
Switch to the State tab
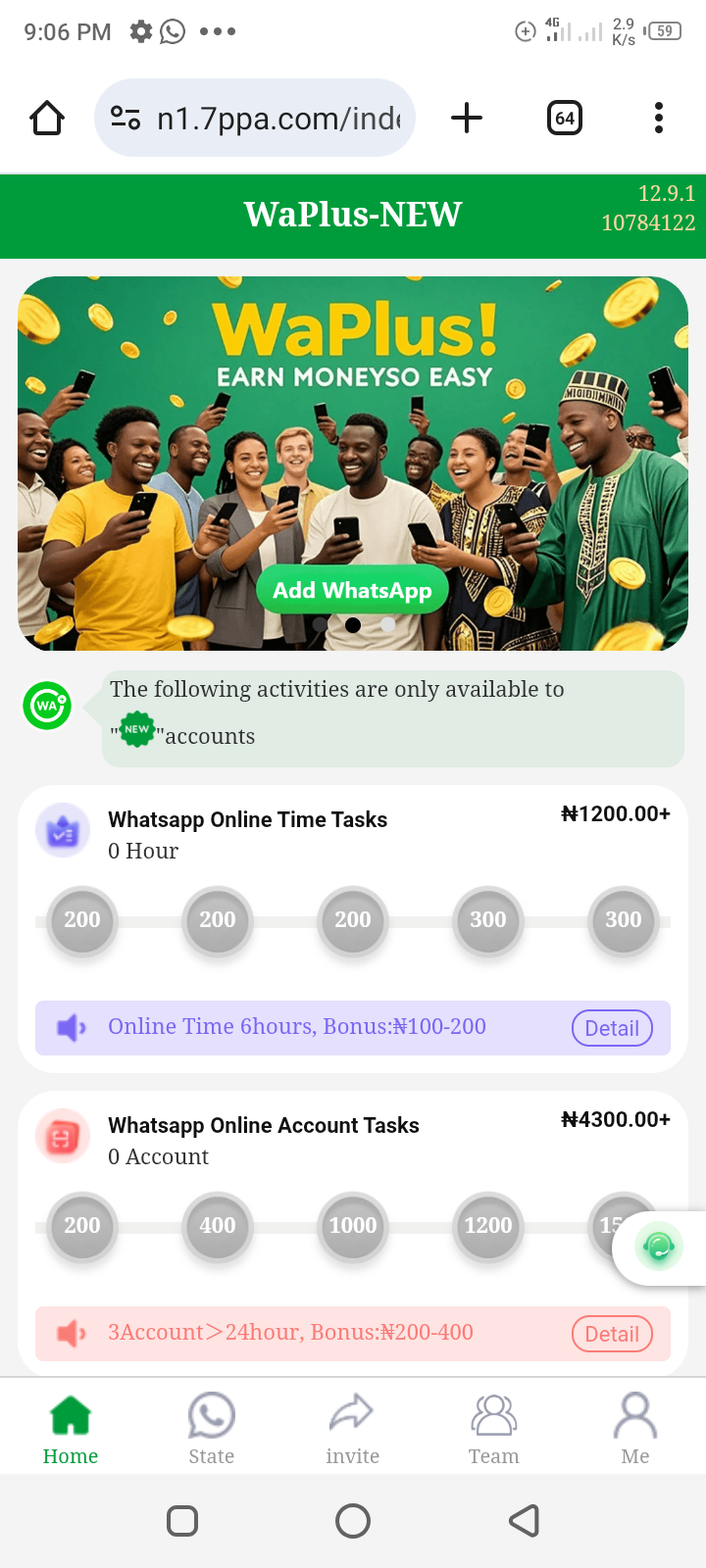211,1429
